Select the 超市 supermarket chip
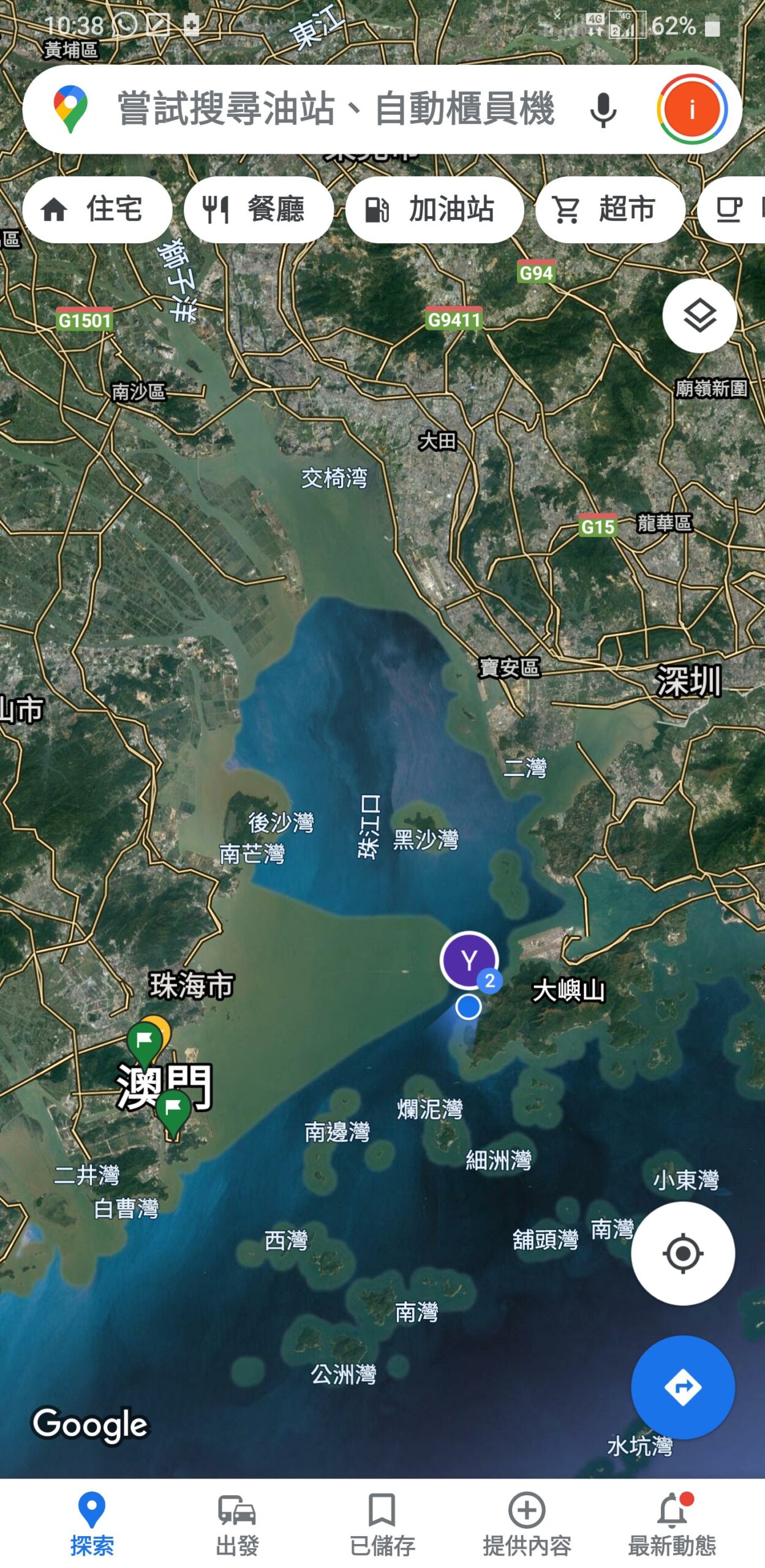This screenshot has height=1568, width=765. pos(609,209)
